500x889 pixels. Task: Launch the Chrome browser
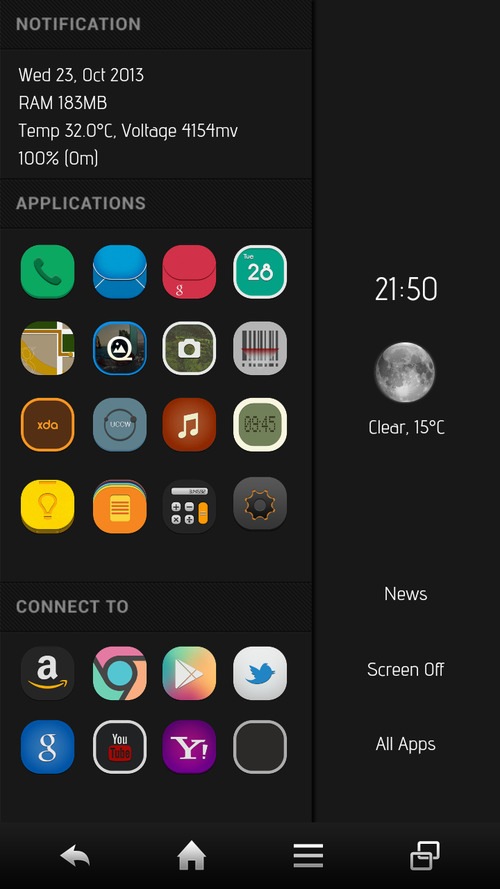[x=120, y=673]
